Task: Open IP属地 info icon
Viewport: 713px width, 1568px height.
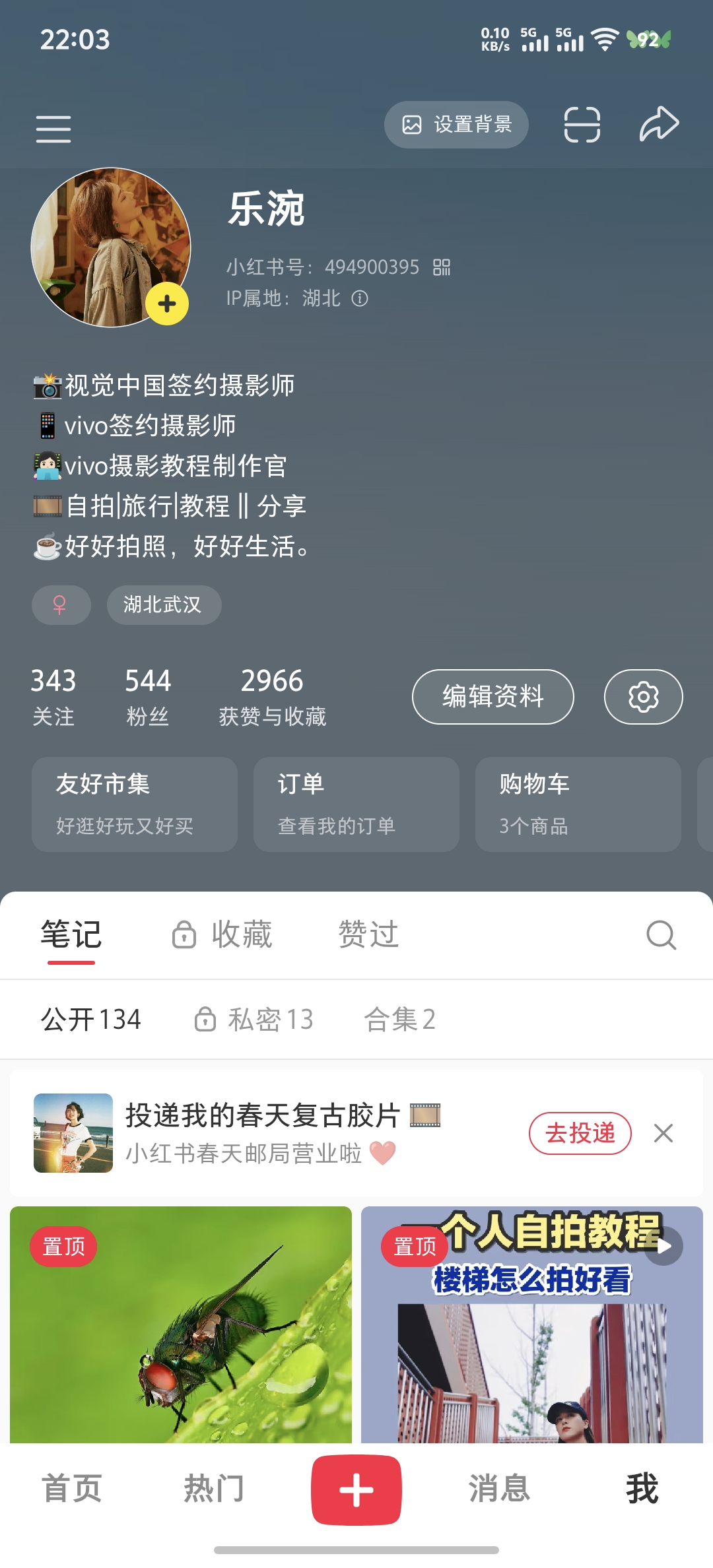Action: (360, 299)
